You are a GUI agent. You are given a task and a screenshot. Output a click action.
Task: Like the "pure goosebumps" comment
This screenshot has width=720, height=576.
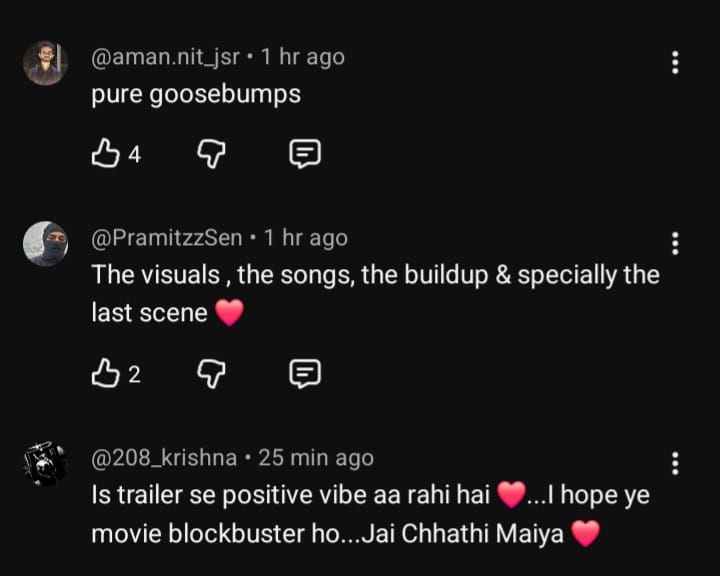106,153
